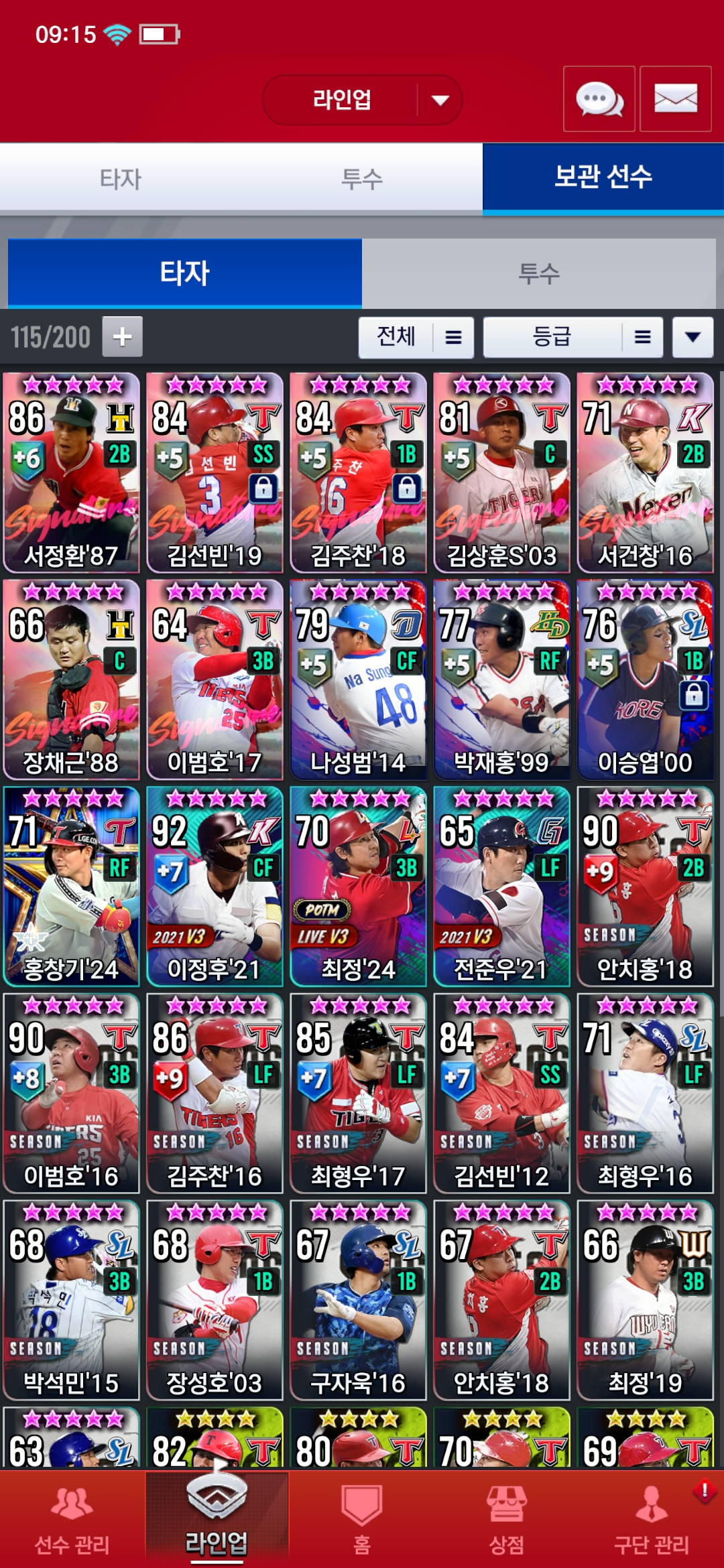View player card 안치홍'18 rated 90
This screenshot has width=724, height=1568.
(645, 887)
